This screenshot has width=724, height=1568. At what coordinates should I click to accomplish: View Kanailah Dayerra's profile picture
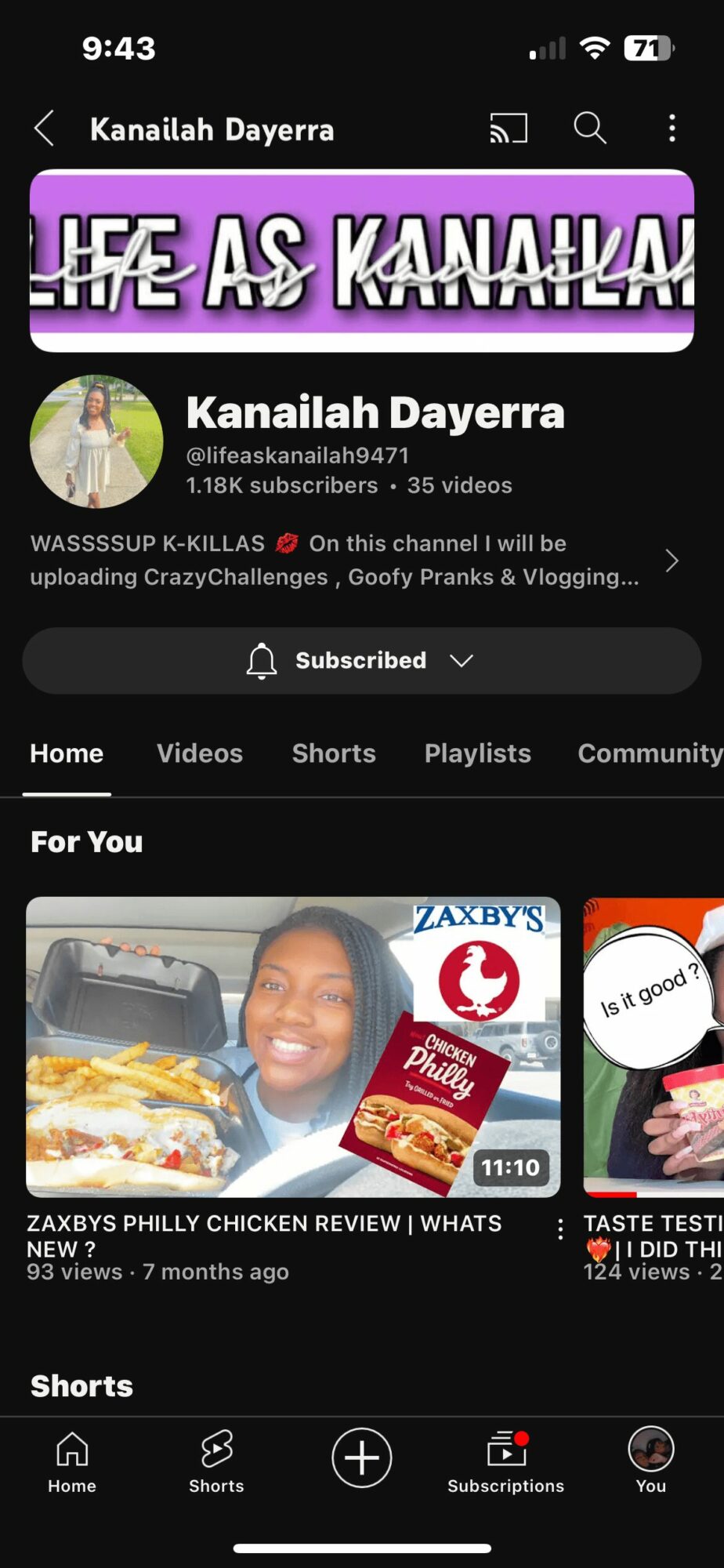point(96,441)
